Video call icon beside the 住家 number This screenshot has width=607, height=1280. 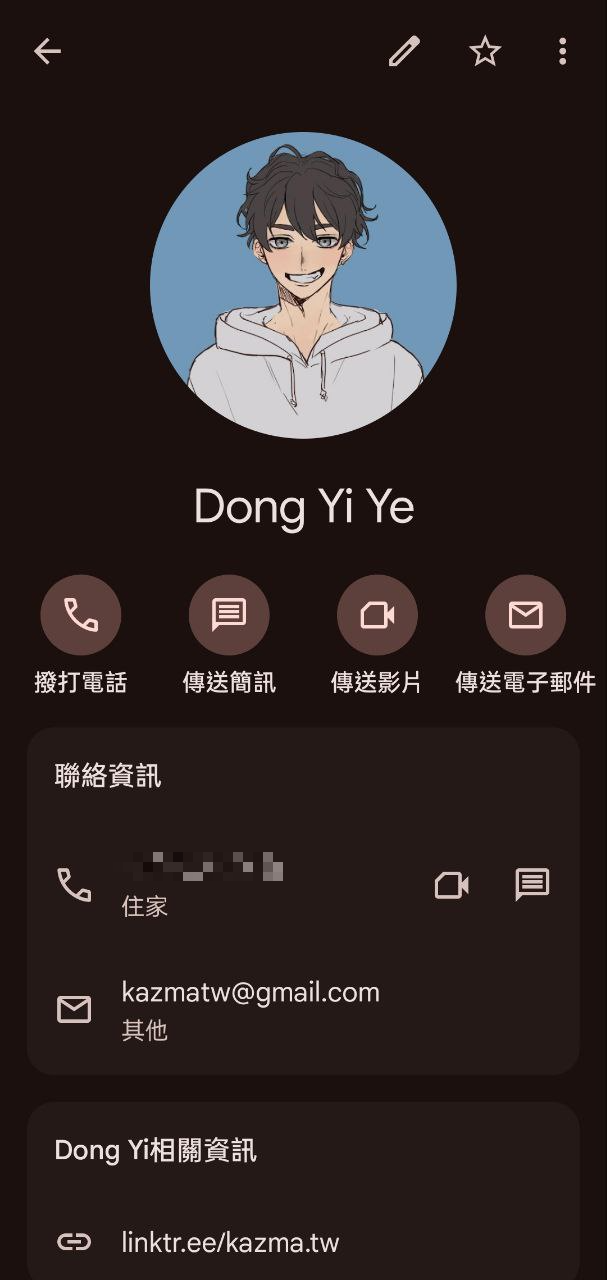[452, 885]
